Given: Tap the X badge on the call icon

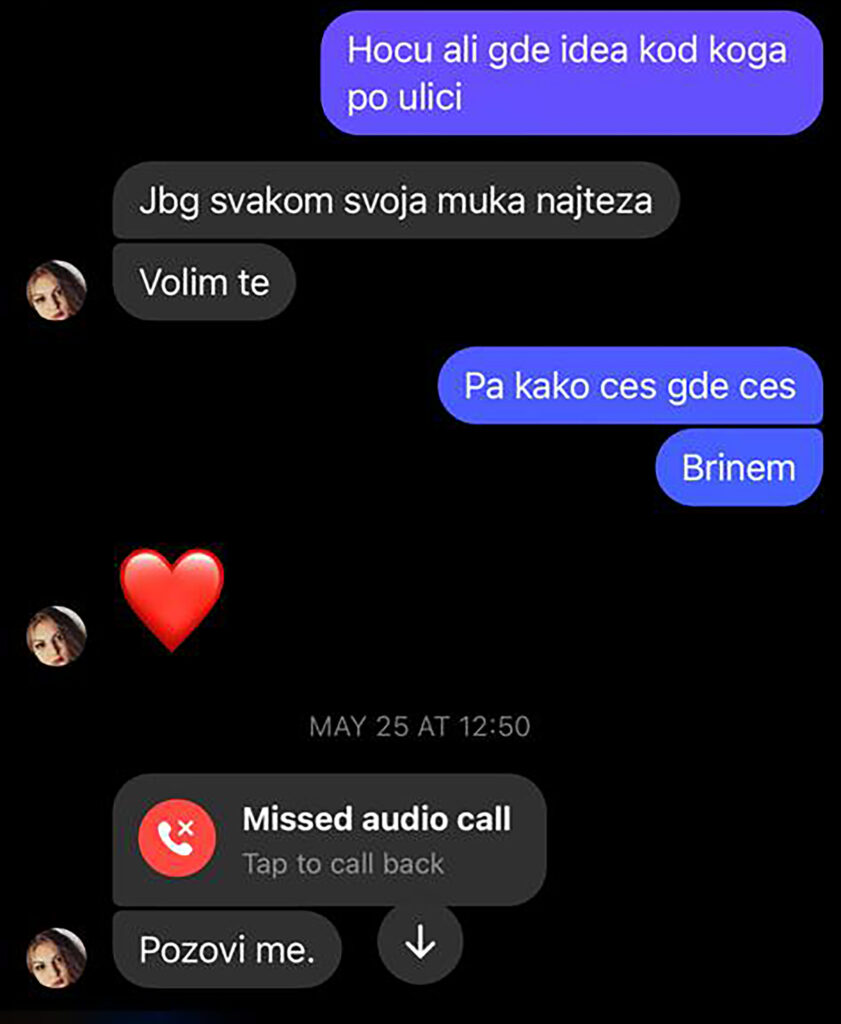Looking at the screenshot, I should [185, 830].
